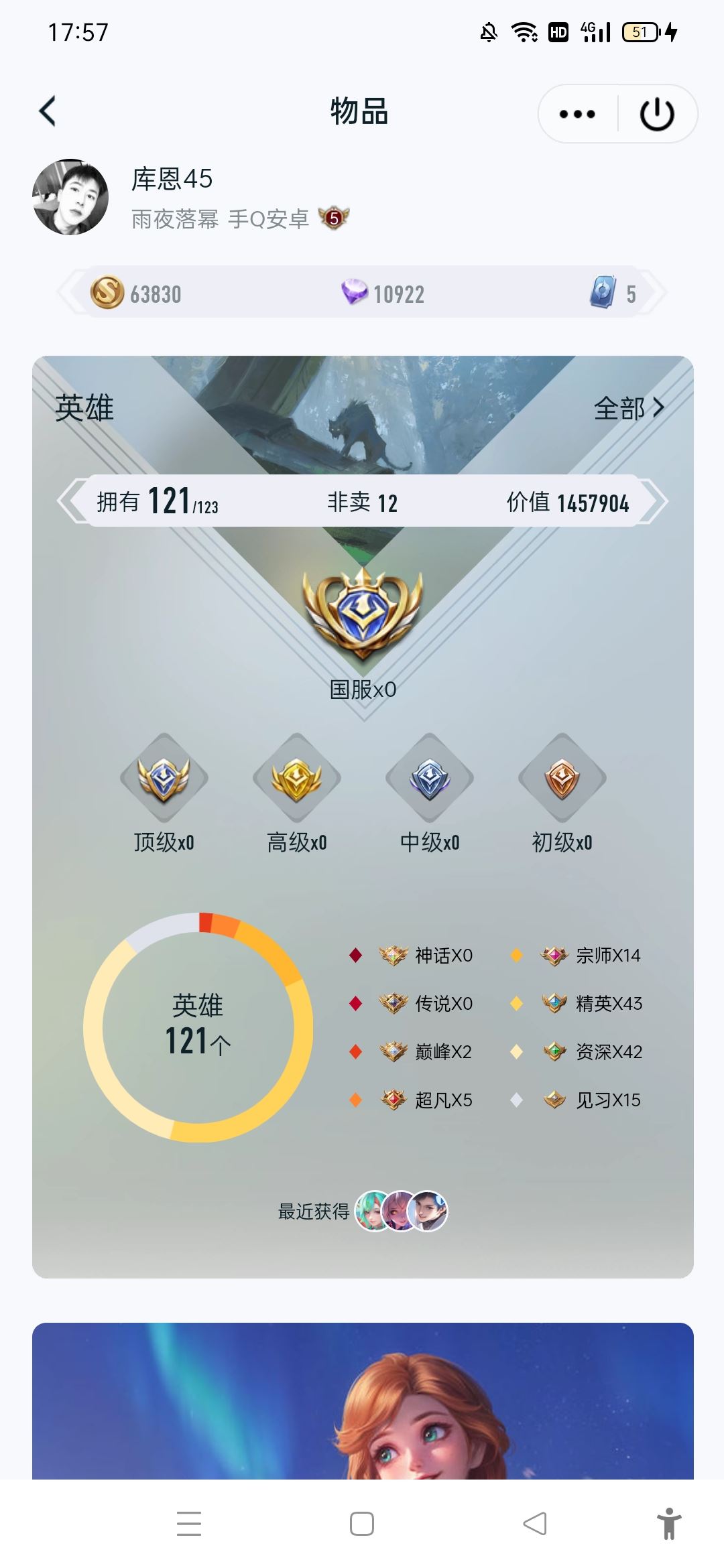Go to home via navigation bar
The image size is (724, 1568).
[362, 1523]
